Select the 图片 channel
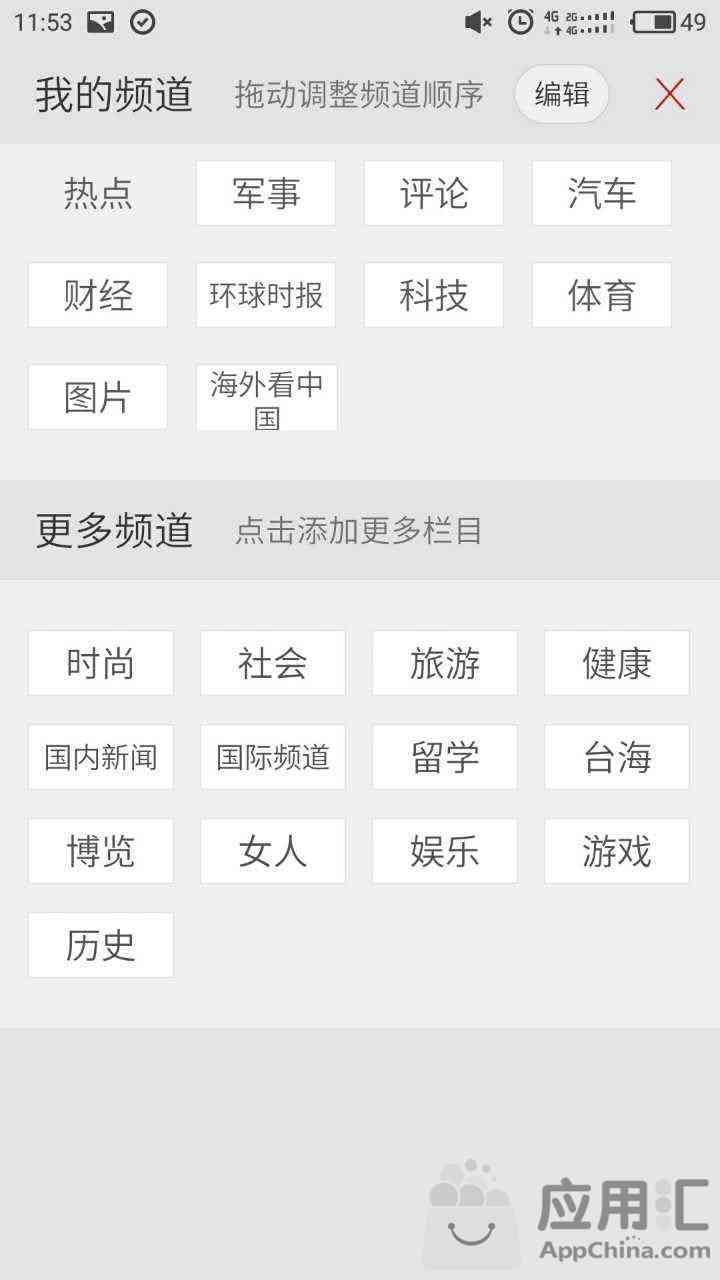This screenshot has height=1280, width=720. (x=98, y=397)
